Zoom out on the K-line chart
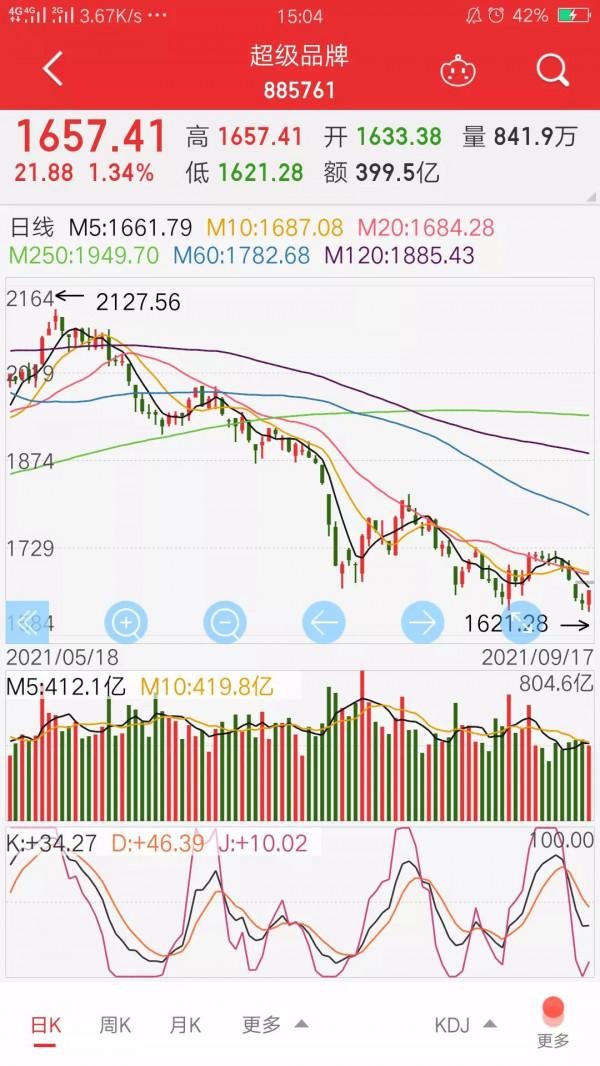This screenshot has height=1066, width=600. pyautogui.click(x=225, y=623)
